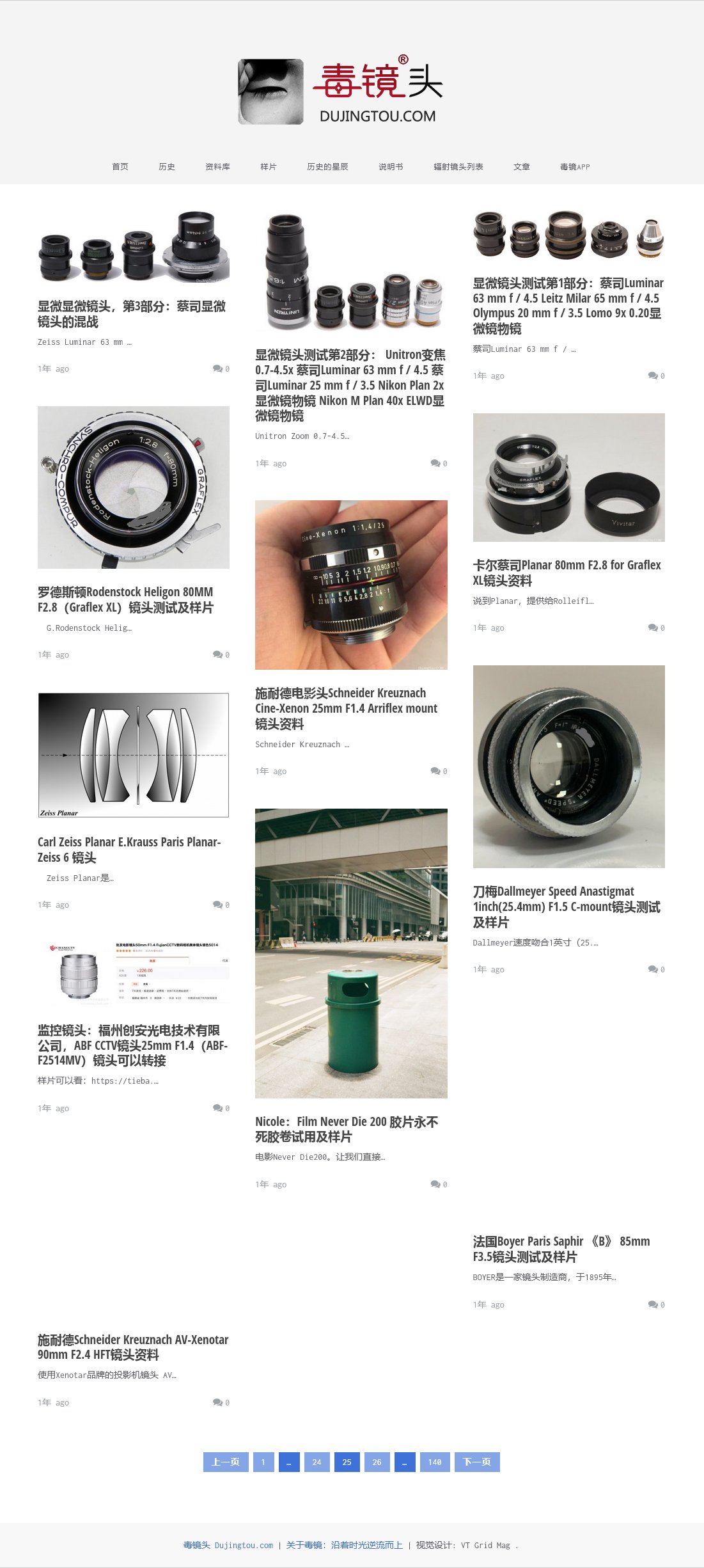Go to the next page 下一页

(x=477, y=1462)
